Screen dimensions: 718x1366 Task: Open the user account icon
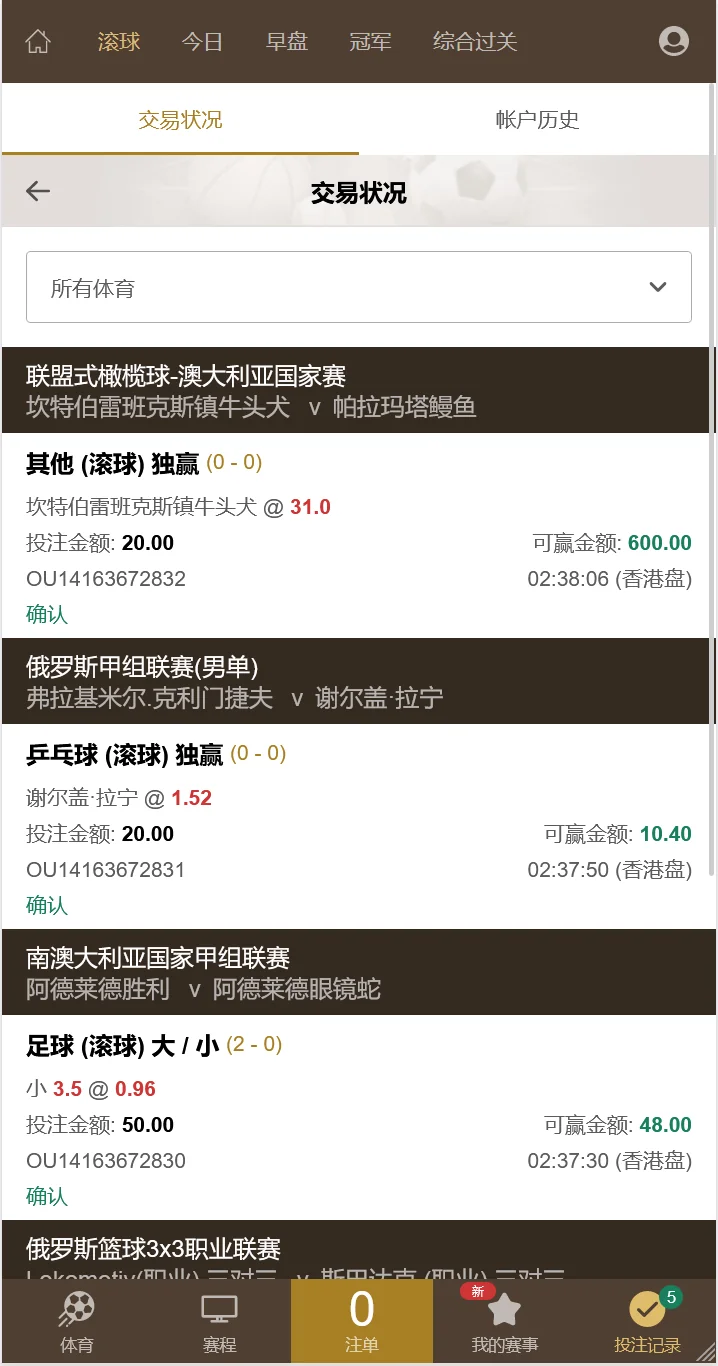(674, 41)
